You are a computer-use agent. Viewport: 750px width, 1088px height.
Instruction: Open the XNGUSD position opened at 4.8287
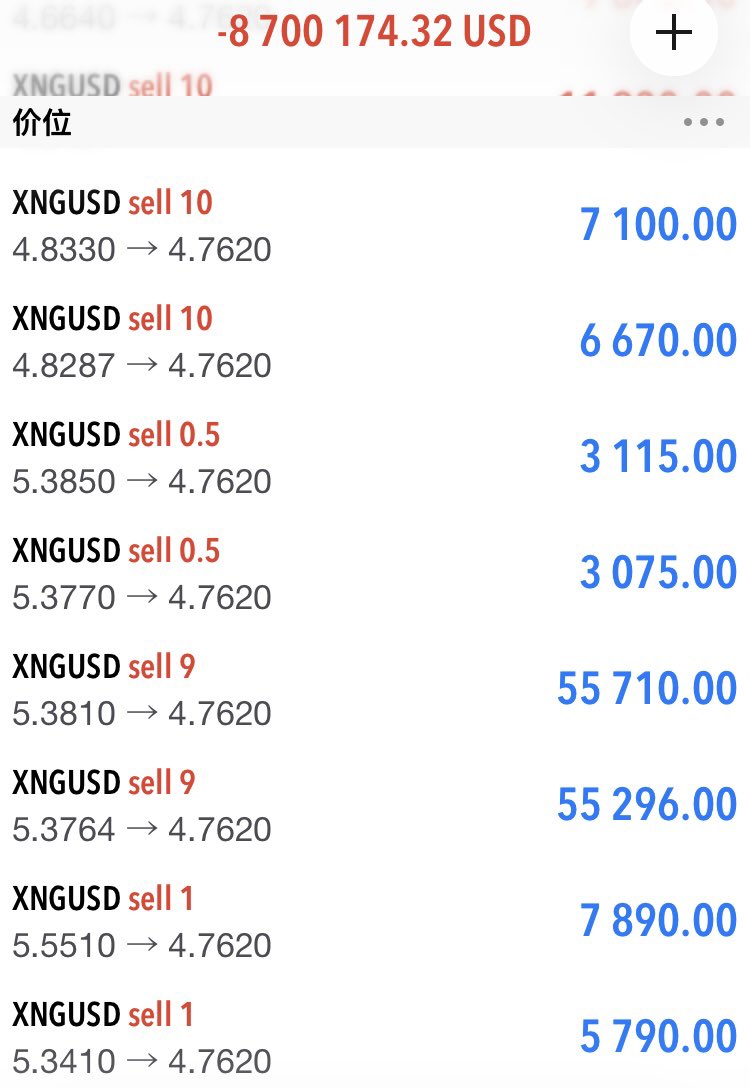click(x=375, y=341)
